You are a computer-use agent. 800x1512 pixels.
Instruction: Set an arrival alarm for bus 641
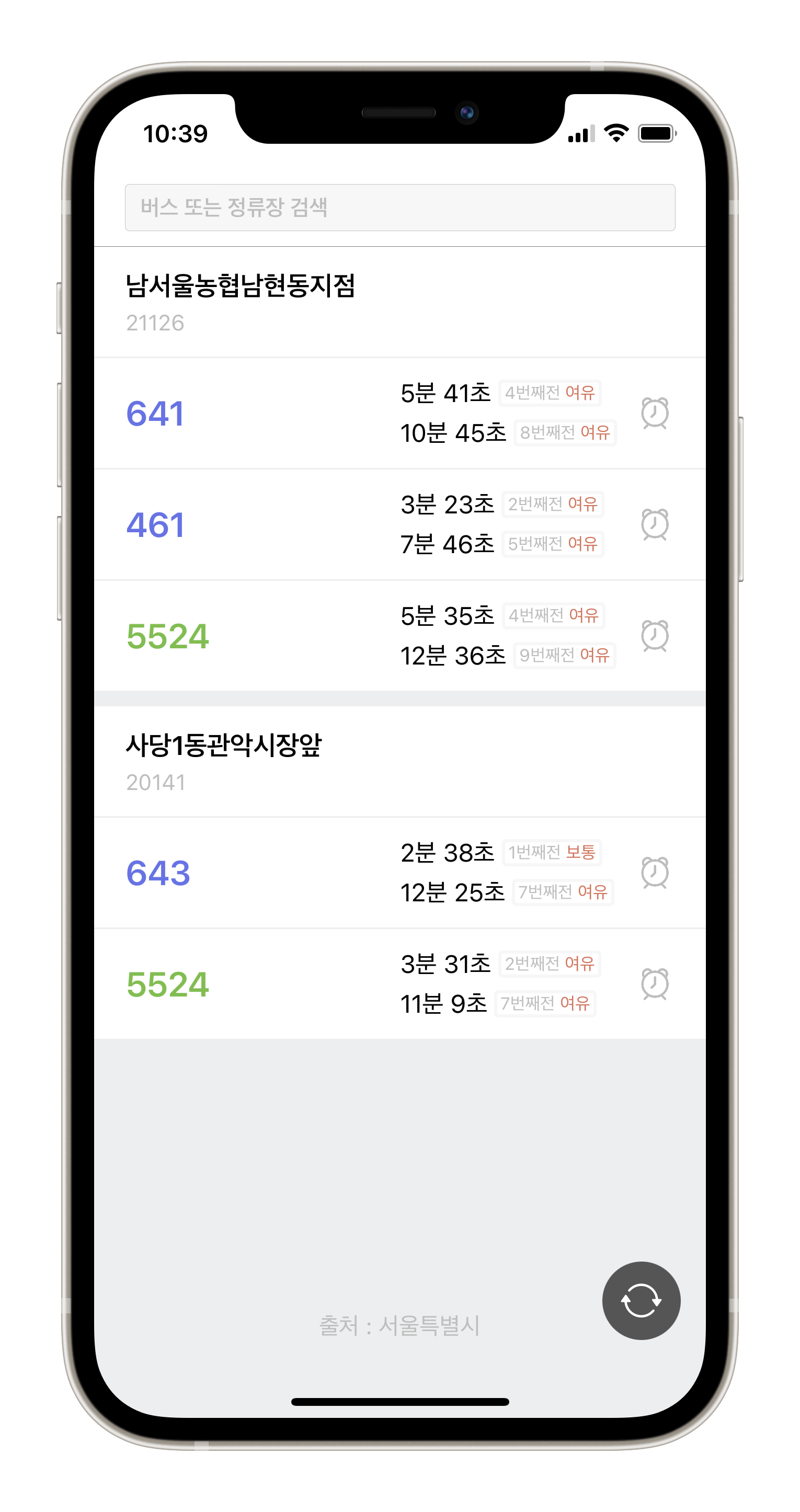[x=655, y=413]
